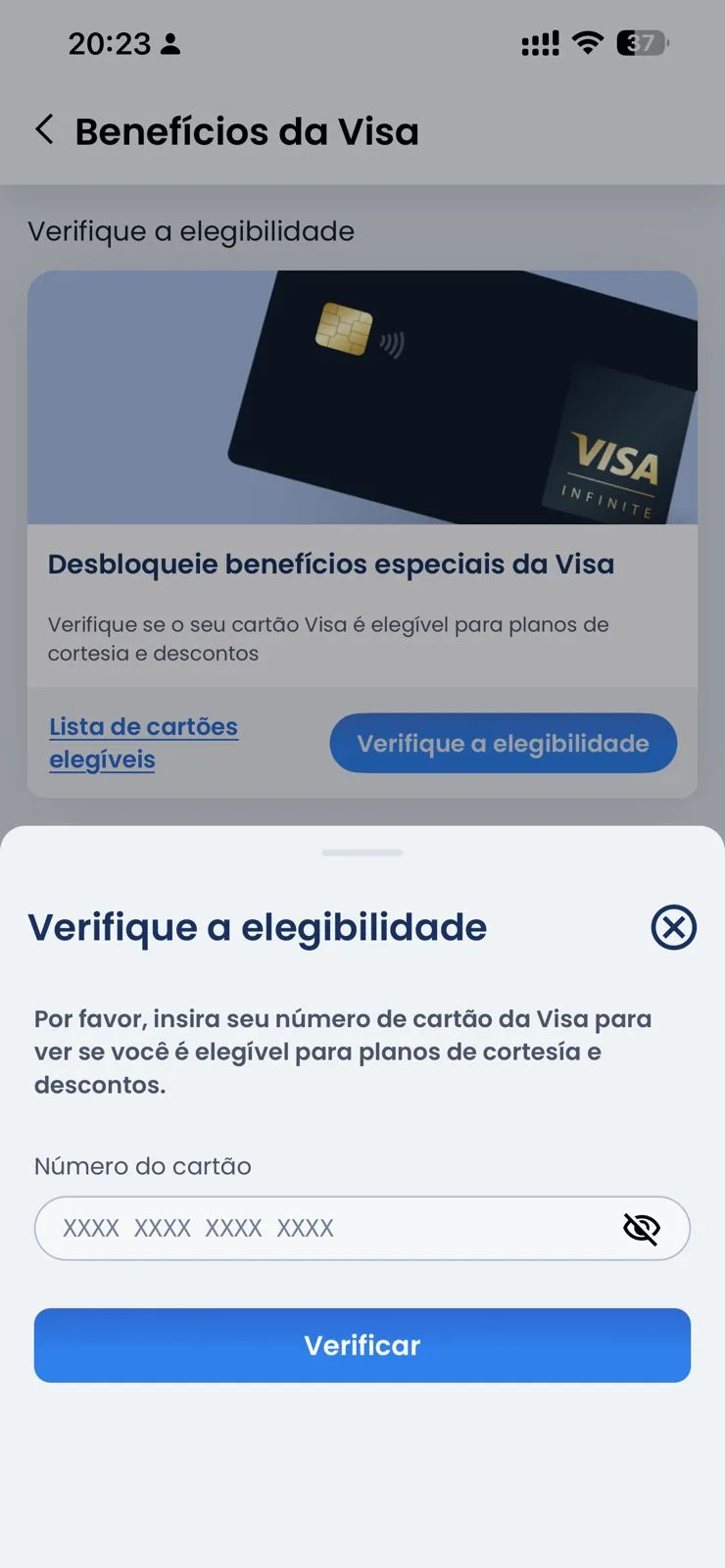This screenshot has width=725, height=1568.
Task: Toggle card number visibility with the crossed eye
Action: pyautogui.click(x=643, y=1227)
